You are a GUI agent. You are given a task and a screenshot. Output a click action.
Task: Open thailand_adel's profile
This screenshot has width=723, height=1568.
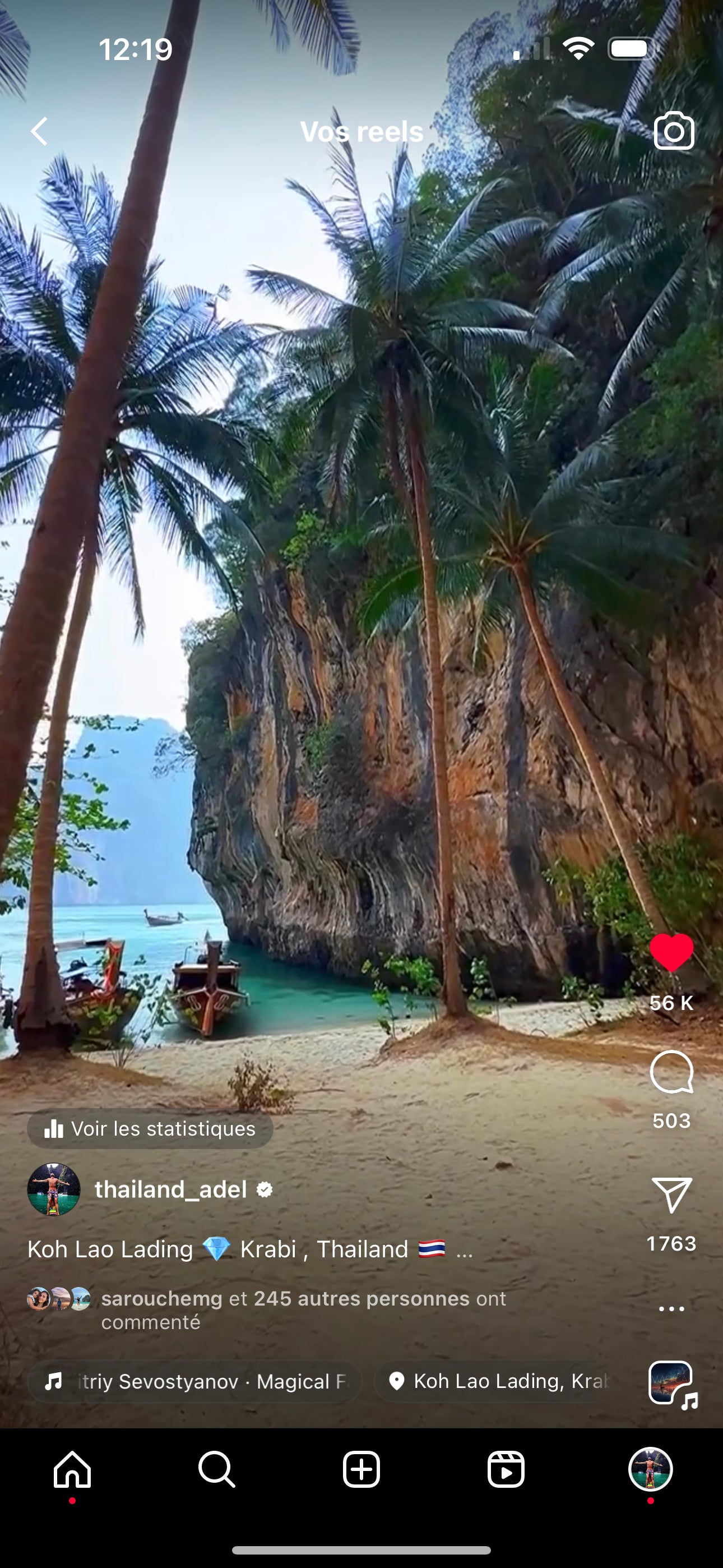point(170,1189)
